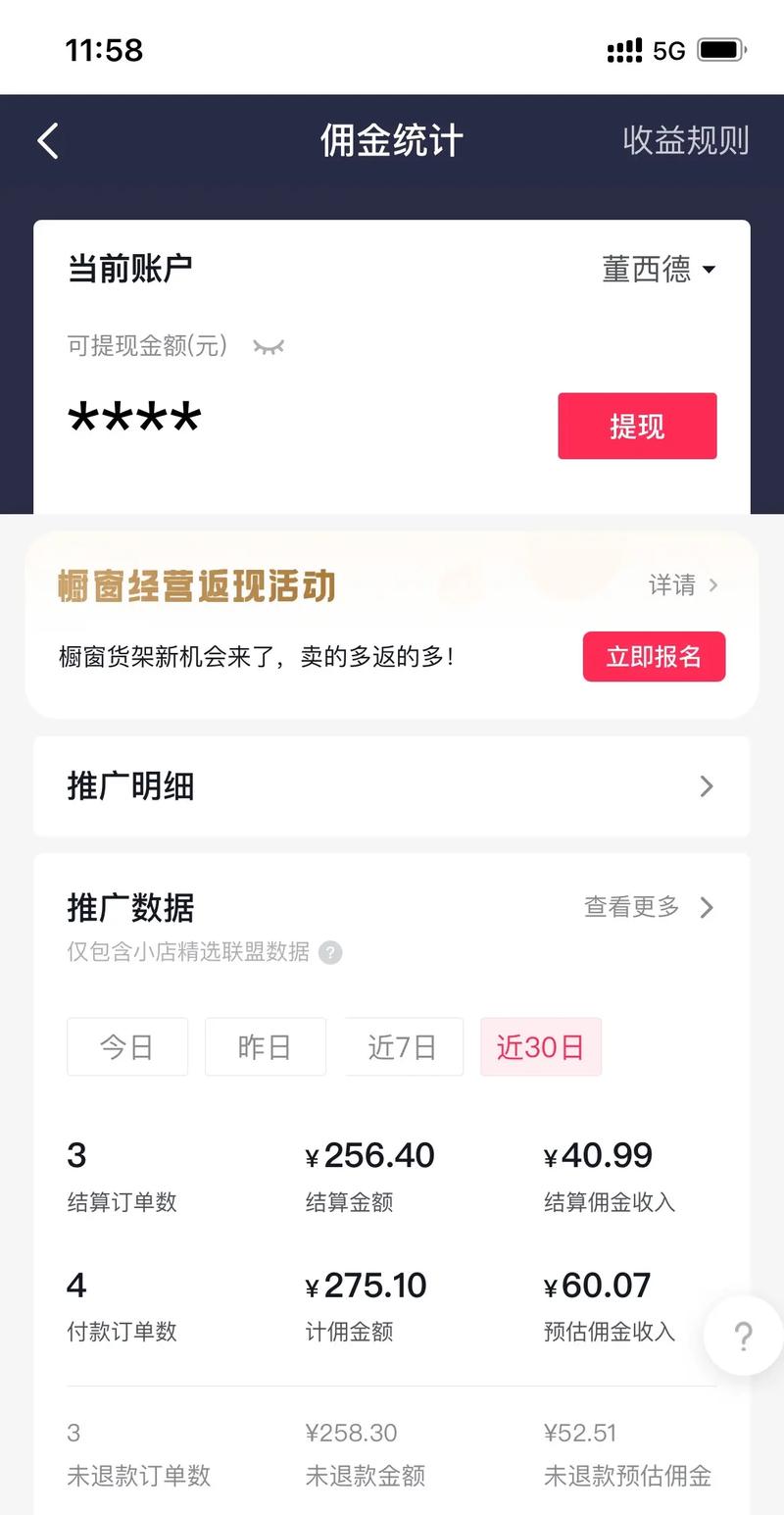Viewport: 784px width, 1515px height.
Task: Tap the battery indicator in the status bar
Action: tap(722, 49)
